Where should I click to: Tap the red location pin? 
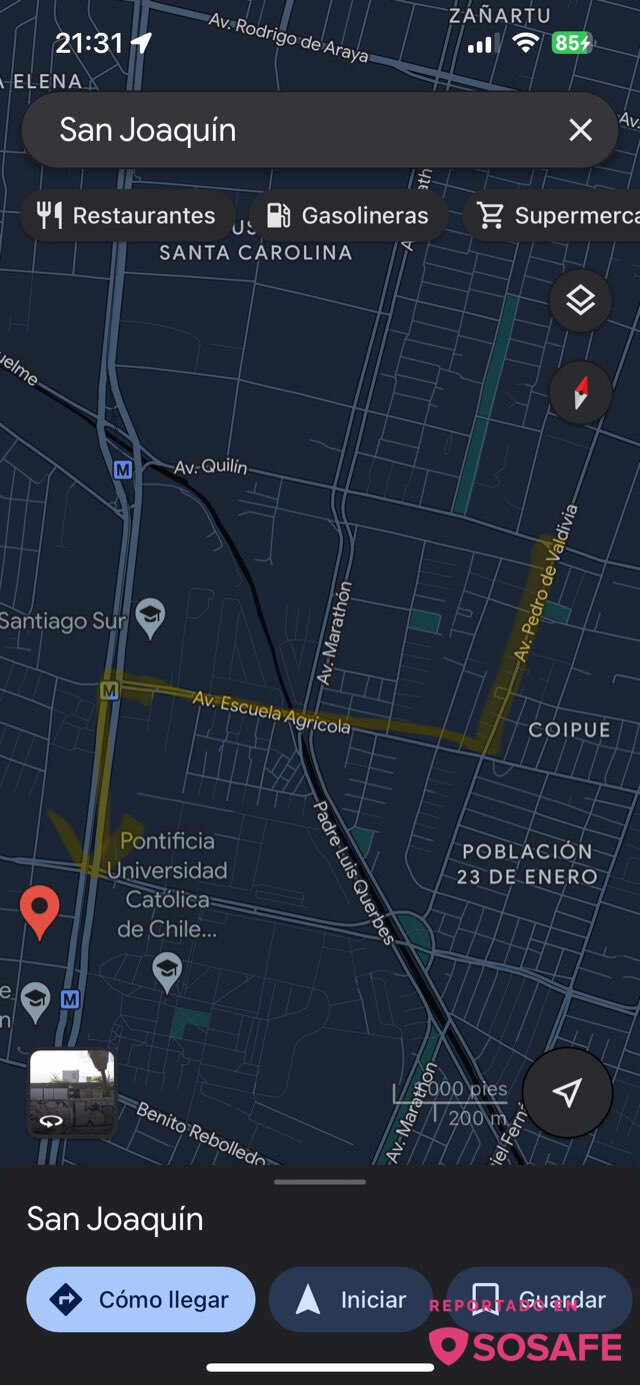(40, 912)
